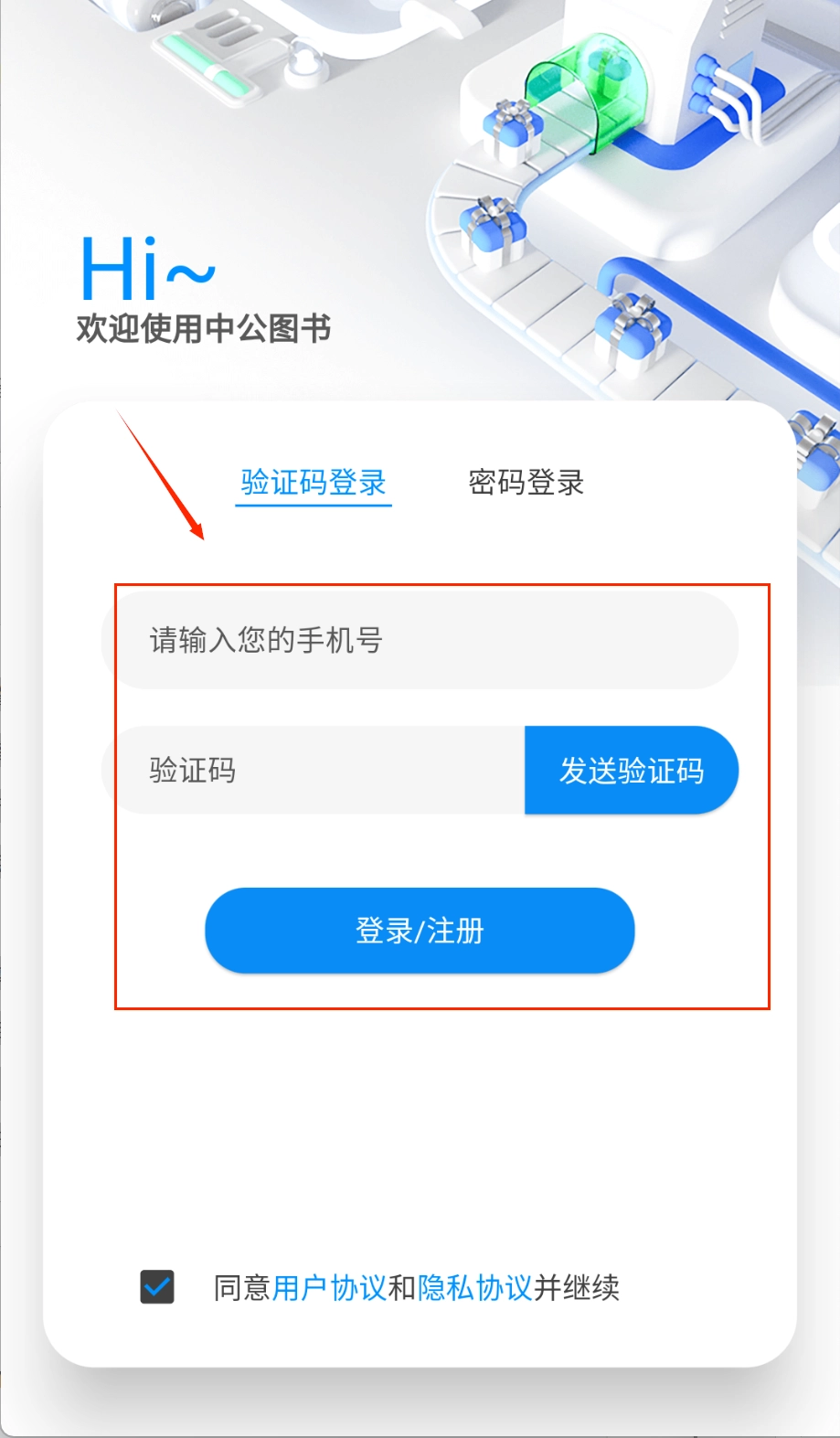Screen dimensions: 840x1438
Task: Switch to the 验证码登录 tab
Action: 314,482
